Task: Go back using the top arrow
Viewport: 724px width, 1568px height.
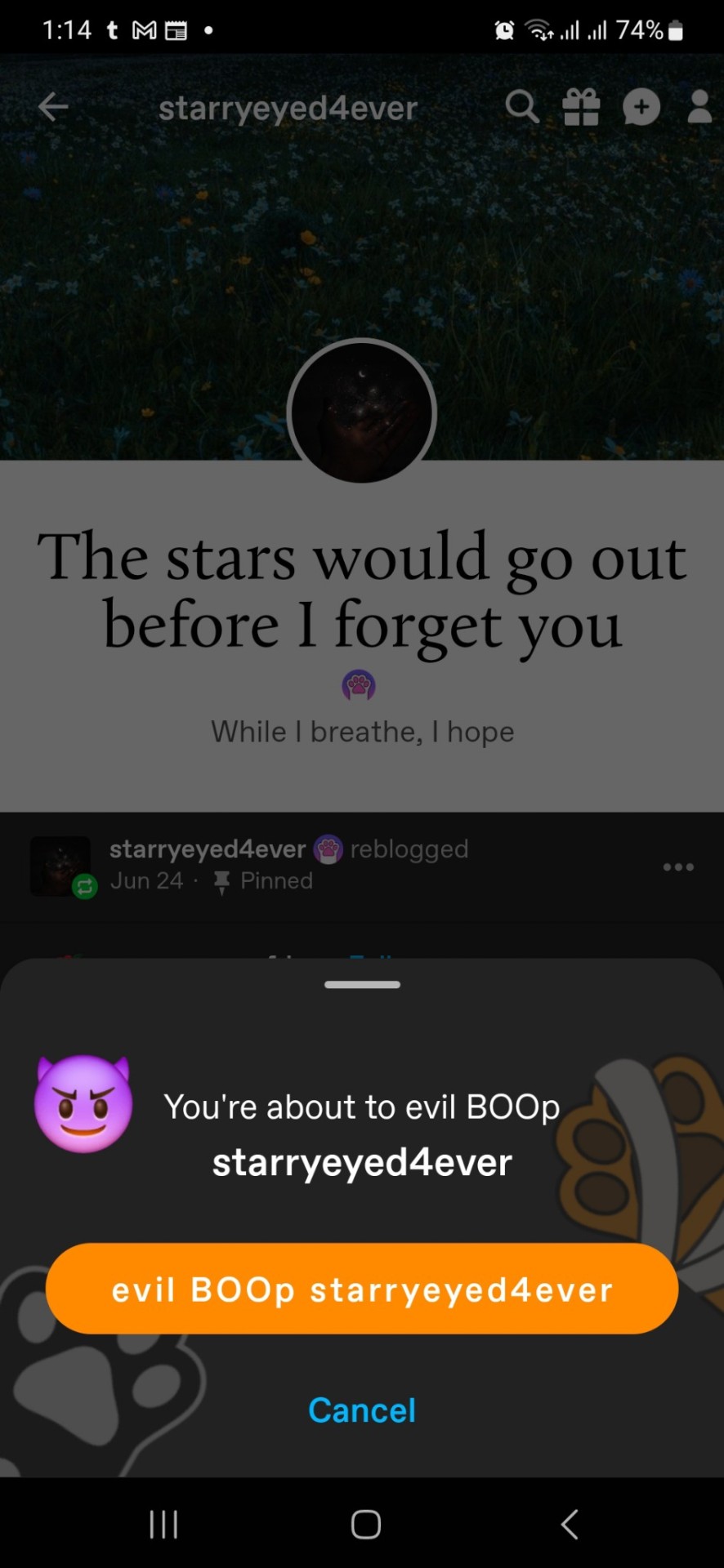Action: [x=53, y=107]
